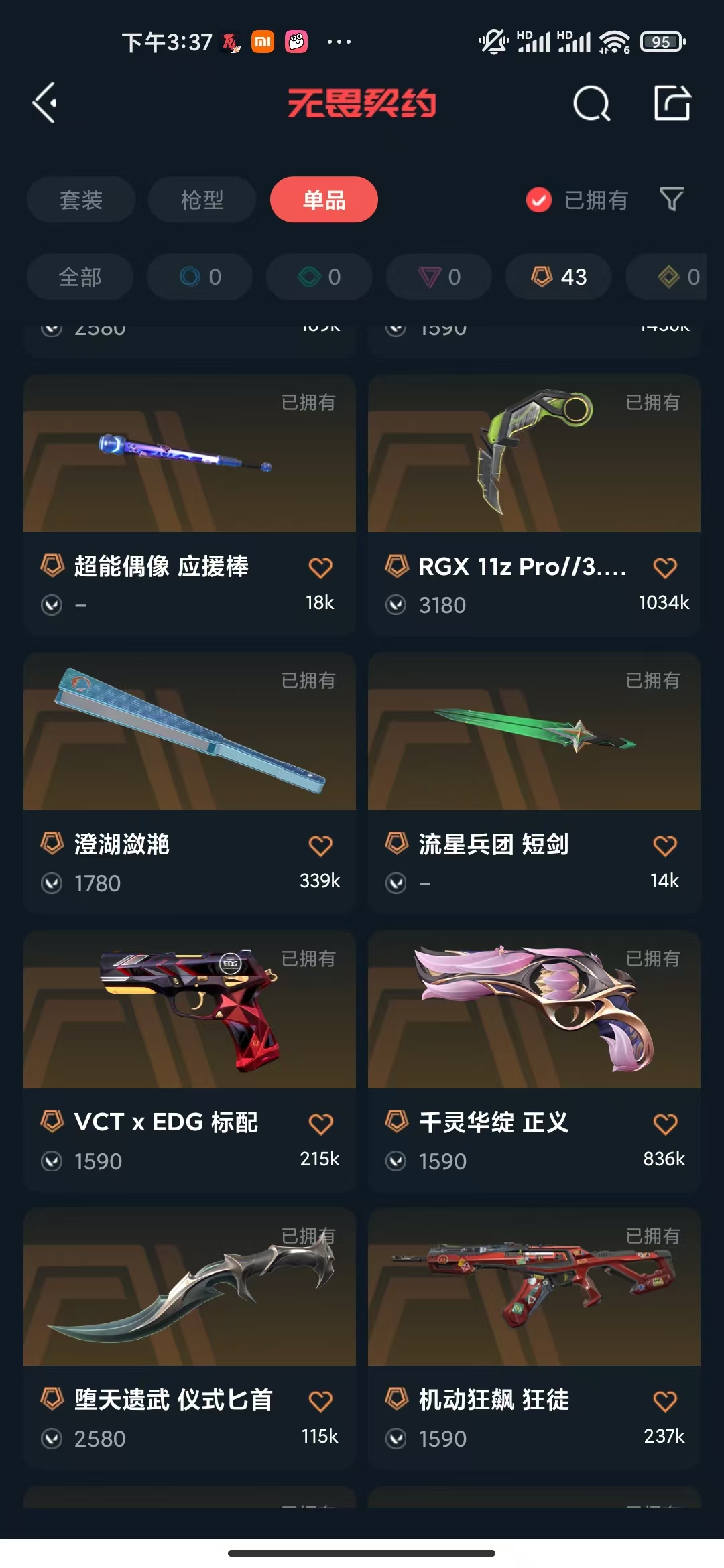The height and width of the screenshot is (1568, 724).
Task: Open the funnel filter icon
Action: click(x=672, y=199)
